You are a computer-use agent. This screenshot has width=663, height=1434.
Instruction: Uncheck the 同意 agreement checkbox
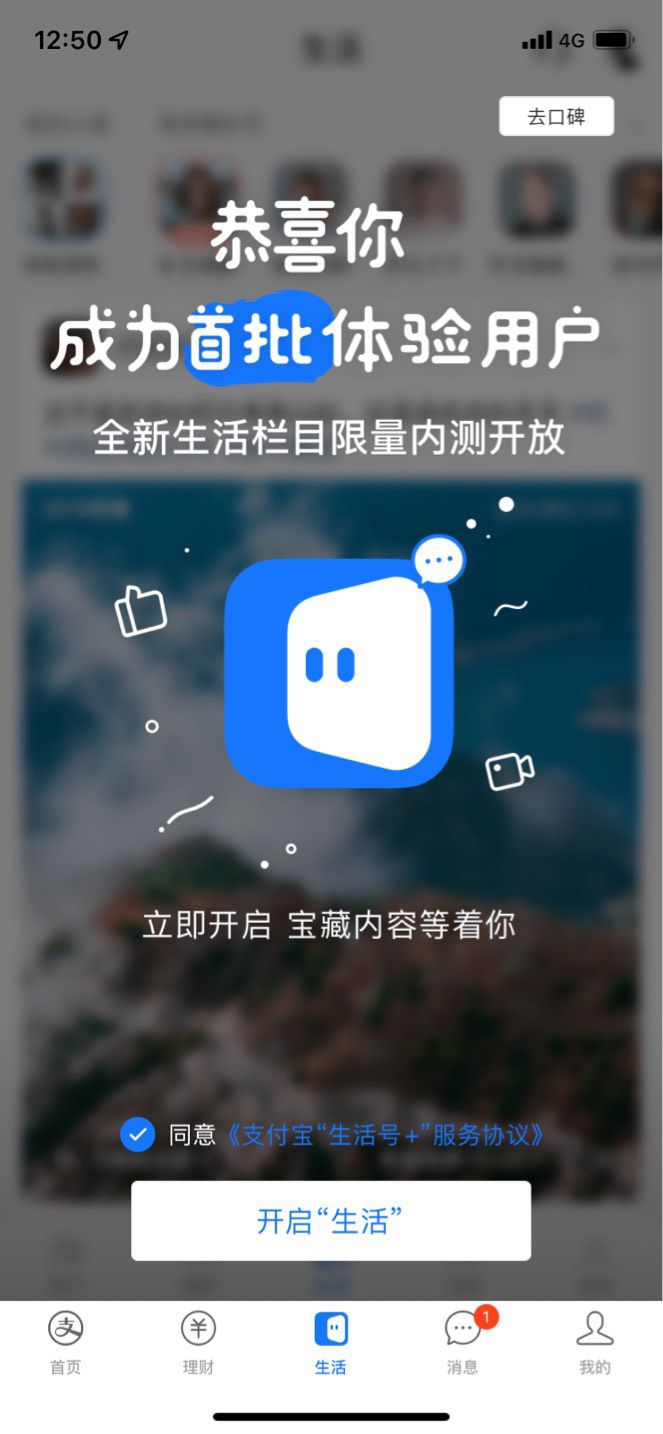click(137, 1134)
